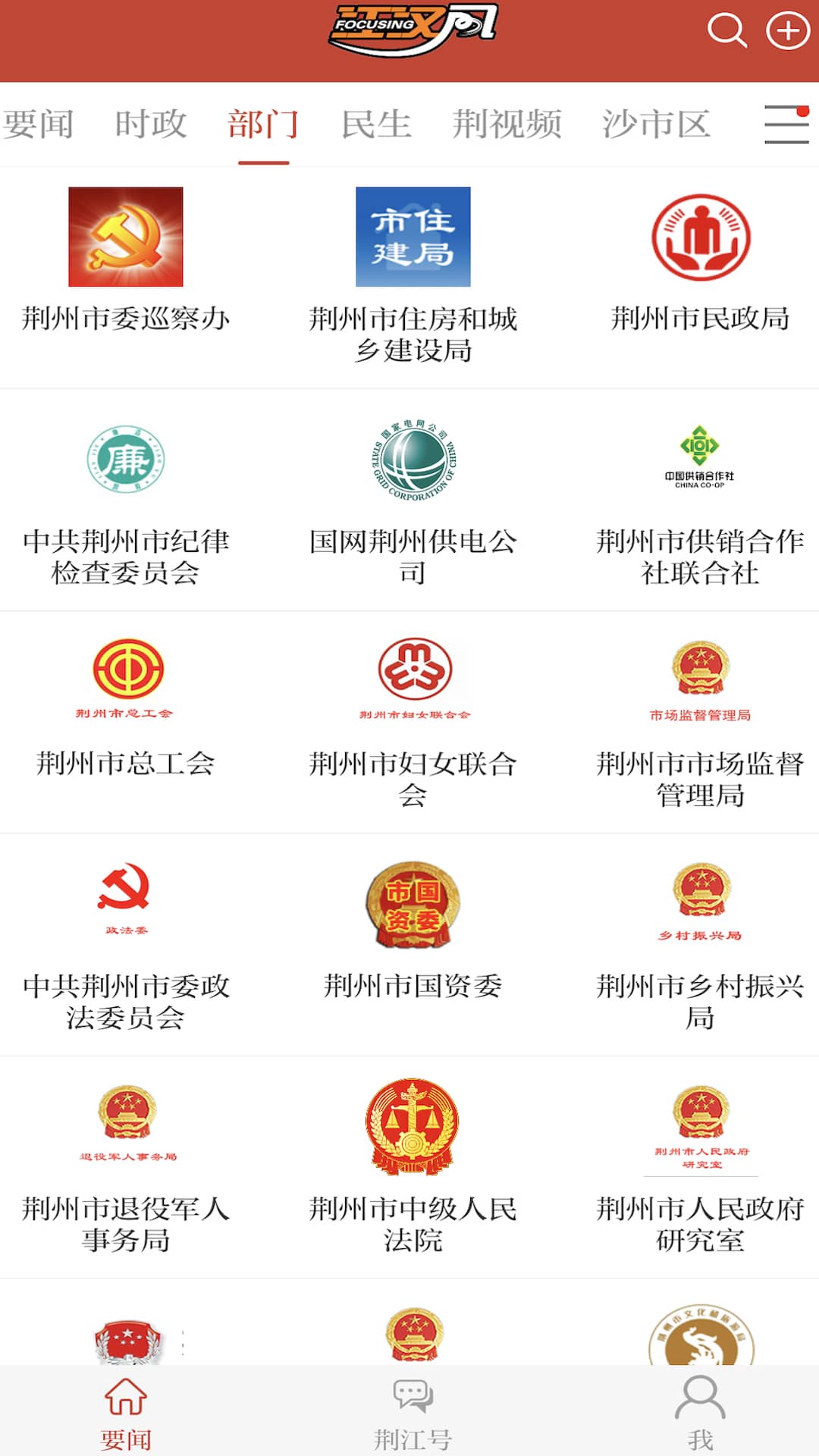Switch to the 时政 tab
Viewport: 819px width, 1456px height.
[x=149, y=124]
